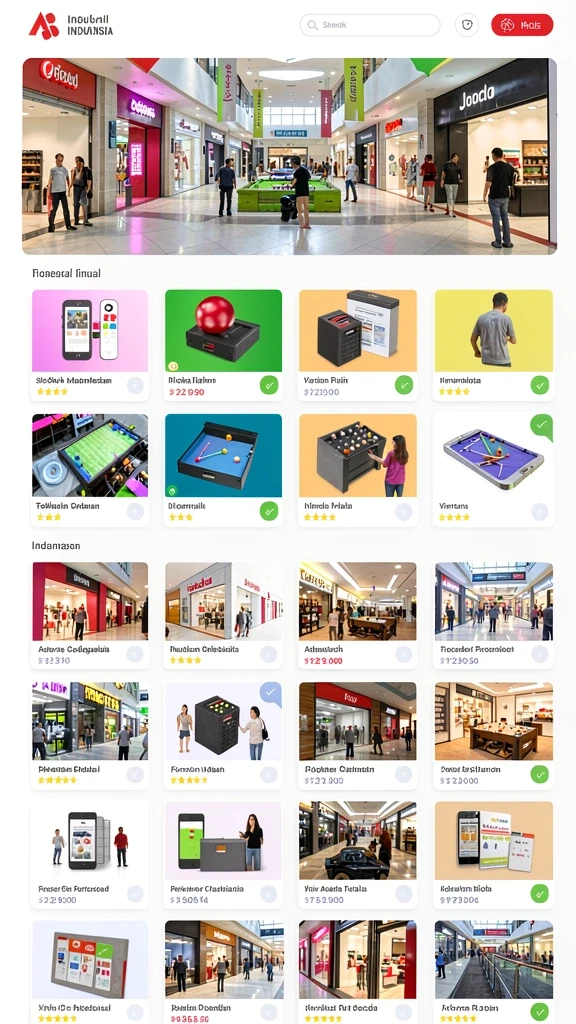Tap the search field in the header
The image size is (576, 1024).
coord(370,25)
